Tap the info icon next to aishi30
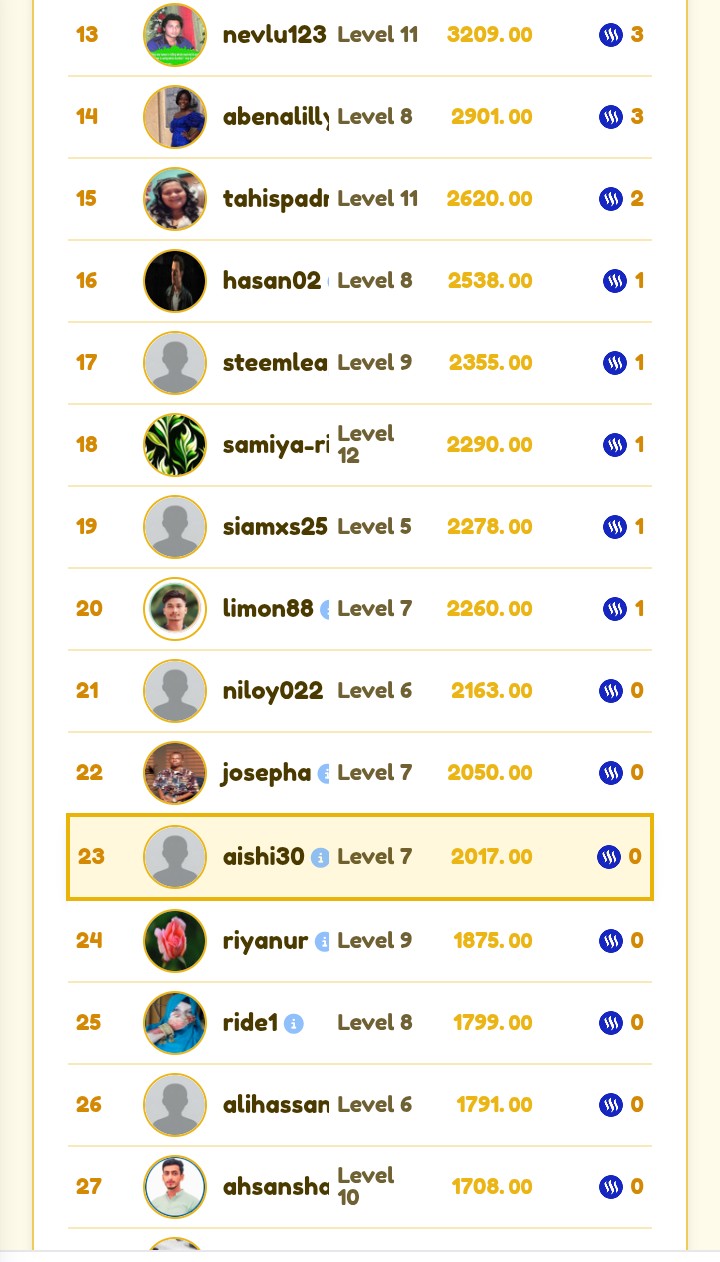This screenshot has width=720, height=1262. (x=320, y=858)
